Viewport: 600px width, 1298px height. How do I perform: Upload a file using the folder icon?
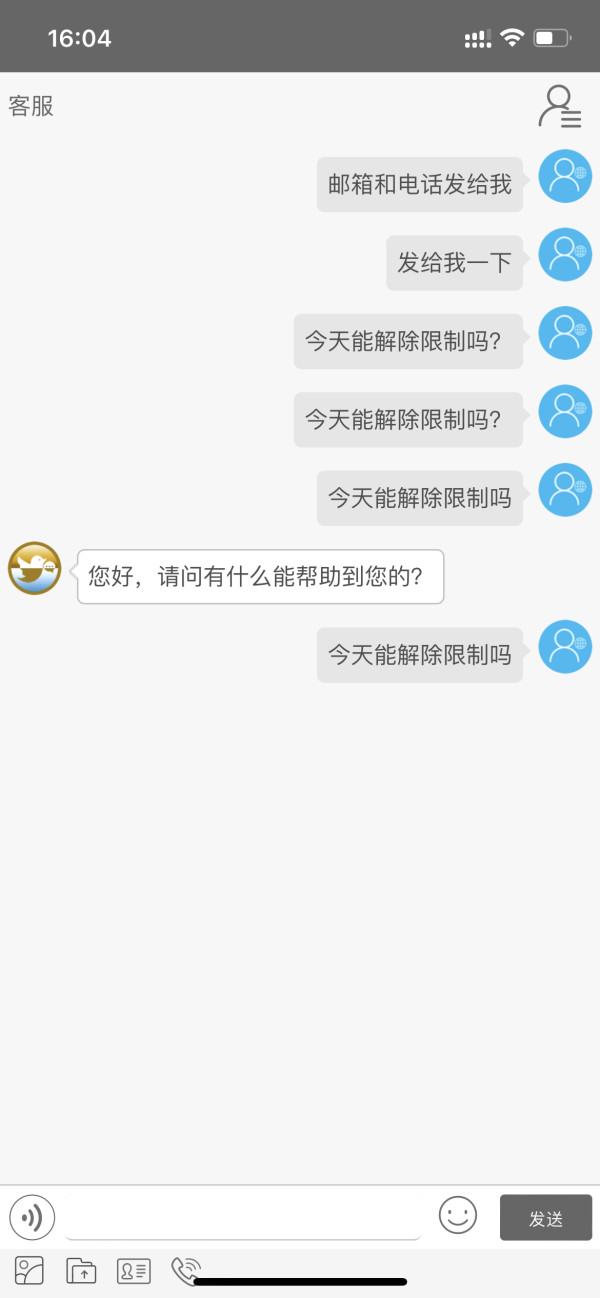(81, 1271)
